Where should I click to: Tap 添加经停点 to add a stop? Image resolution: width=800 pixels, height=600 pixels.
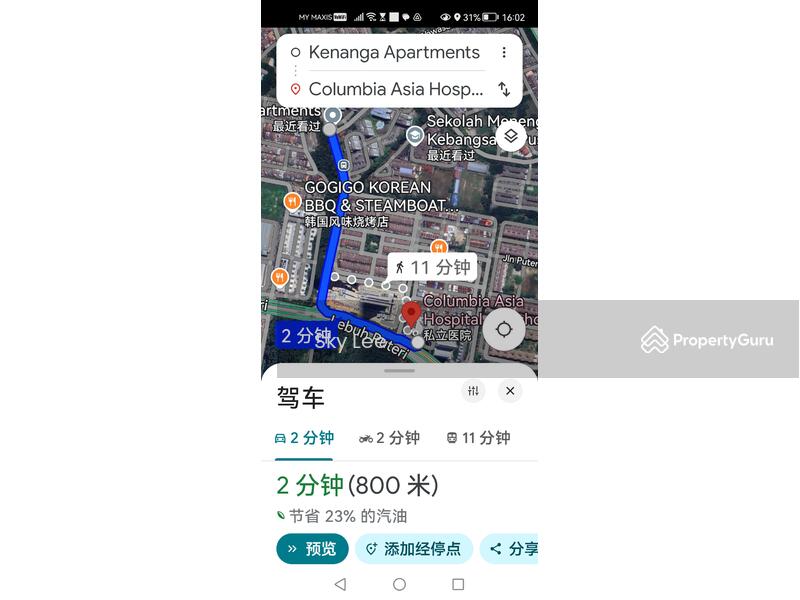(414, 549)
